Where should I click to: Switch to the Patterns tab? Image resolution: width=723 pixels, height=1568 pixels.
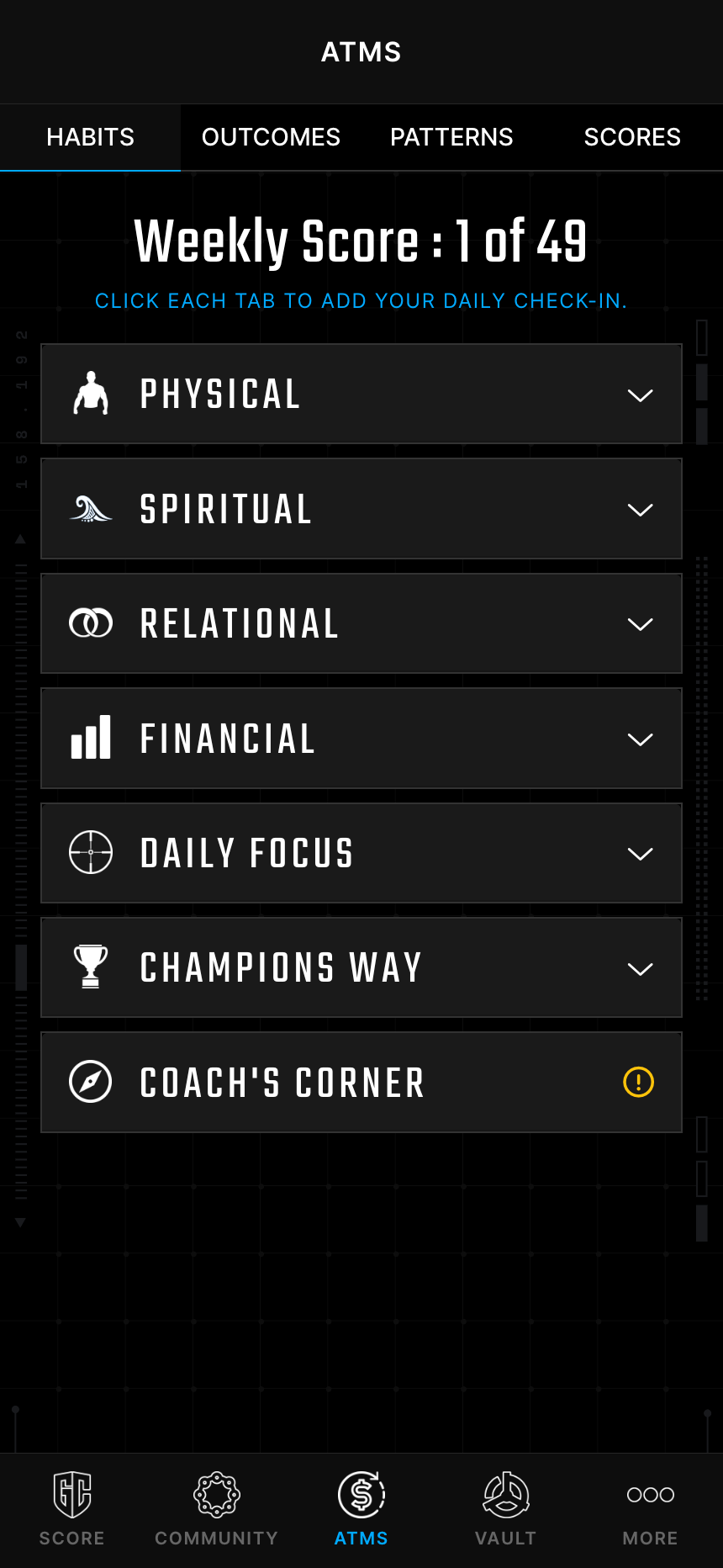coord(451,137)
